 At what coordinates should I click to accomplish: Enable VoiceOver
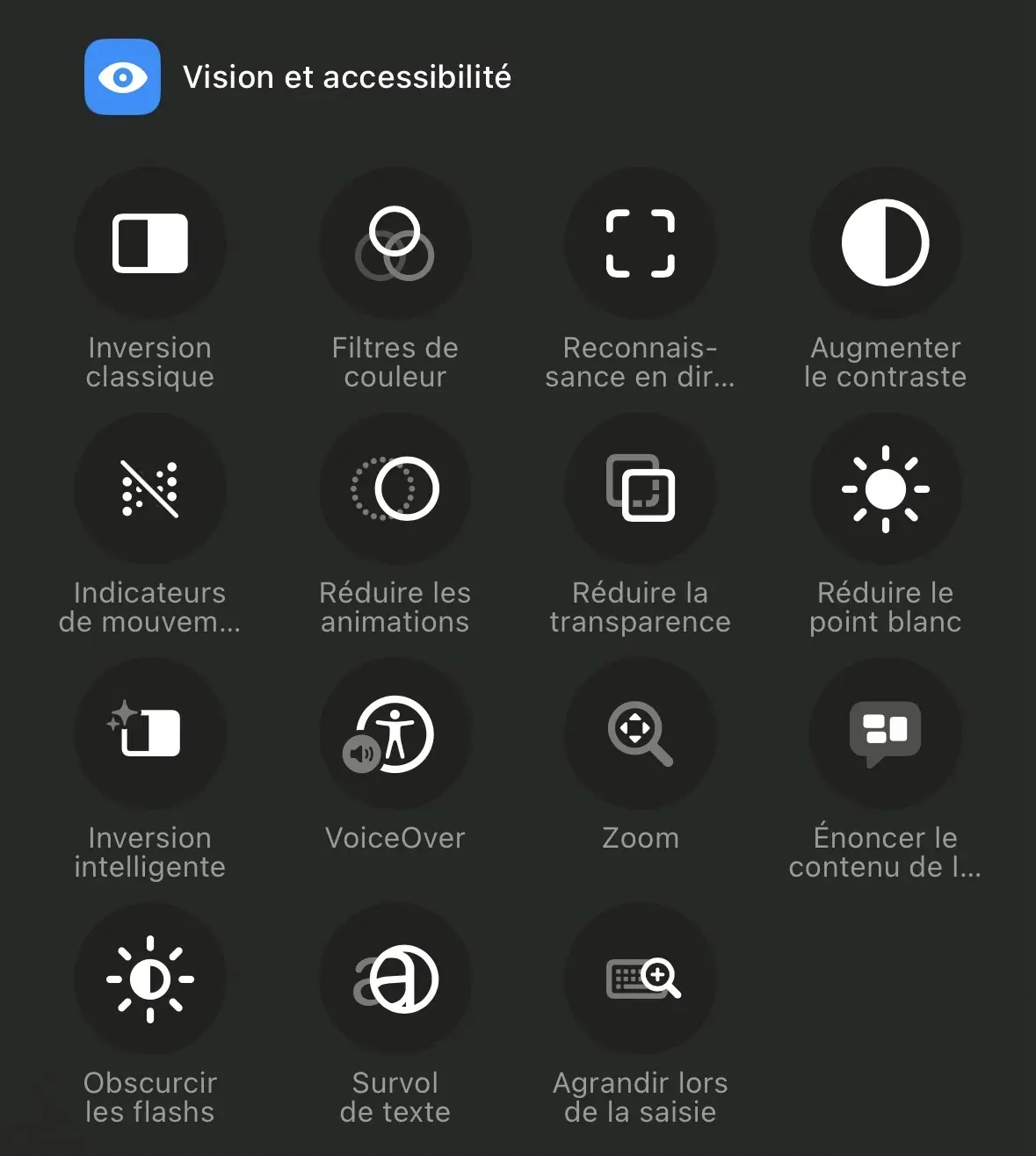pyautogui.click(x=395, y=735)
